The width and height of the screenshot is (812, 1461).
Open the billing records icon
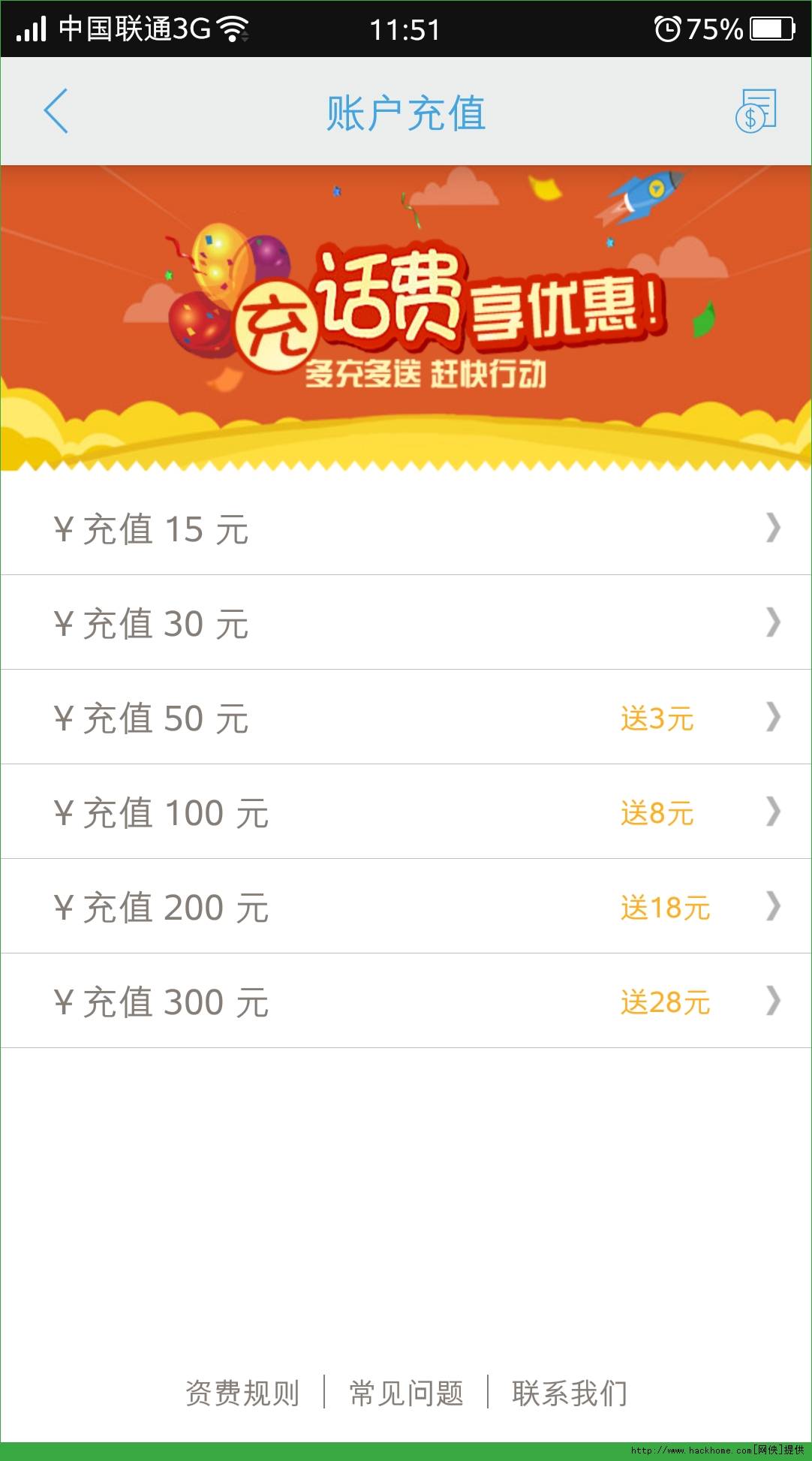tap(756, 111)
